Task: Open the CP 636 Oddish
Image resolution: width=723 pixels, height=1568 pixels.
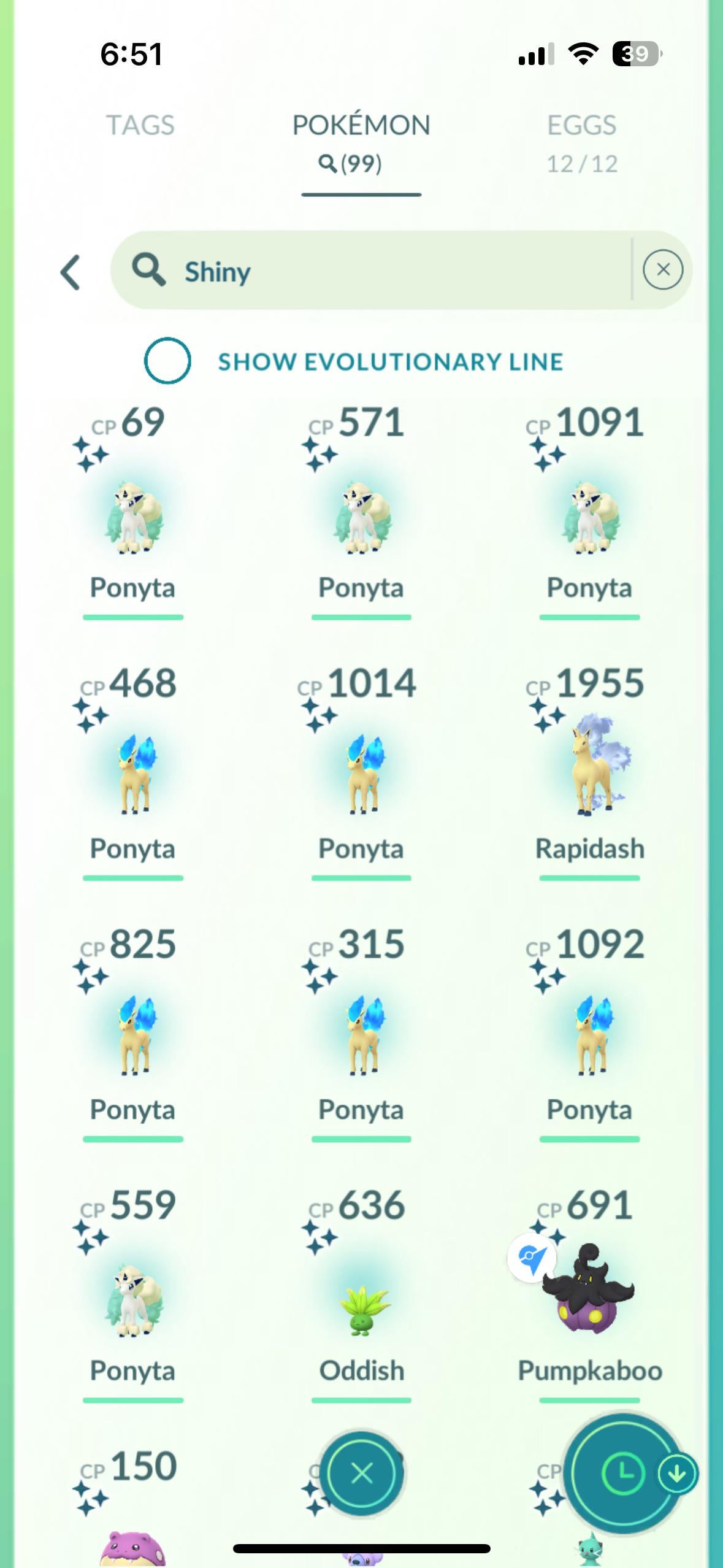Action: pos(361,1297)
